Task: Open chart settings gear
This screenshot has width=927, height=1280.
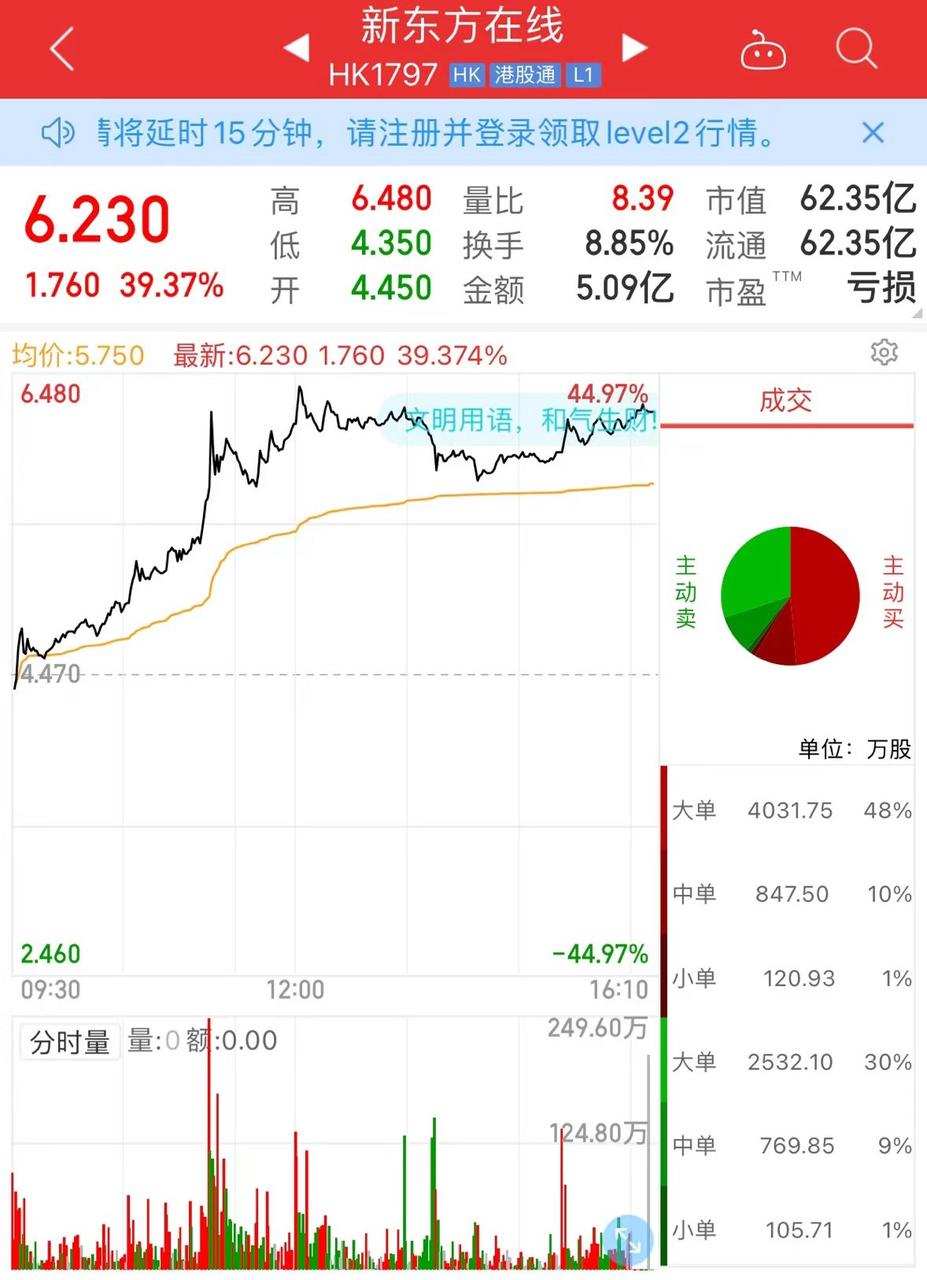Action: [x=884, y=352]
